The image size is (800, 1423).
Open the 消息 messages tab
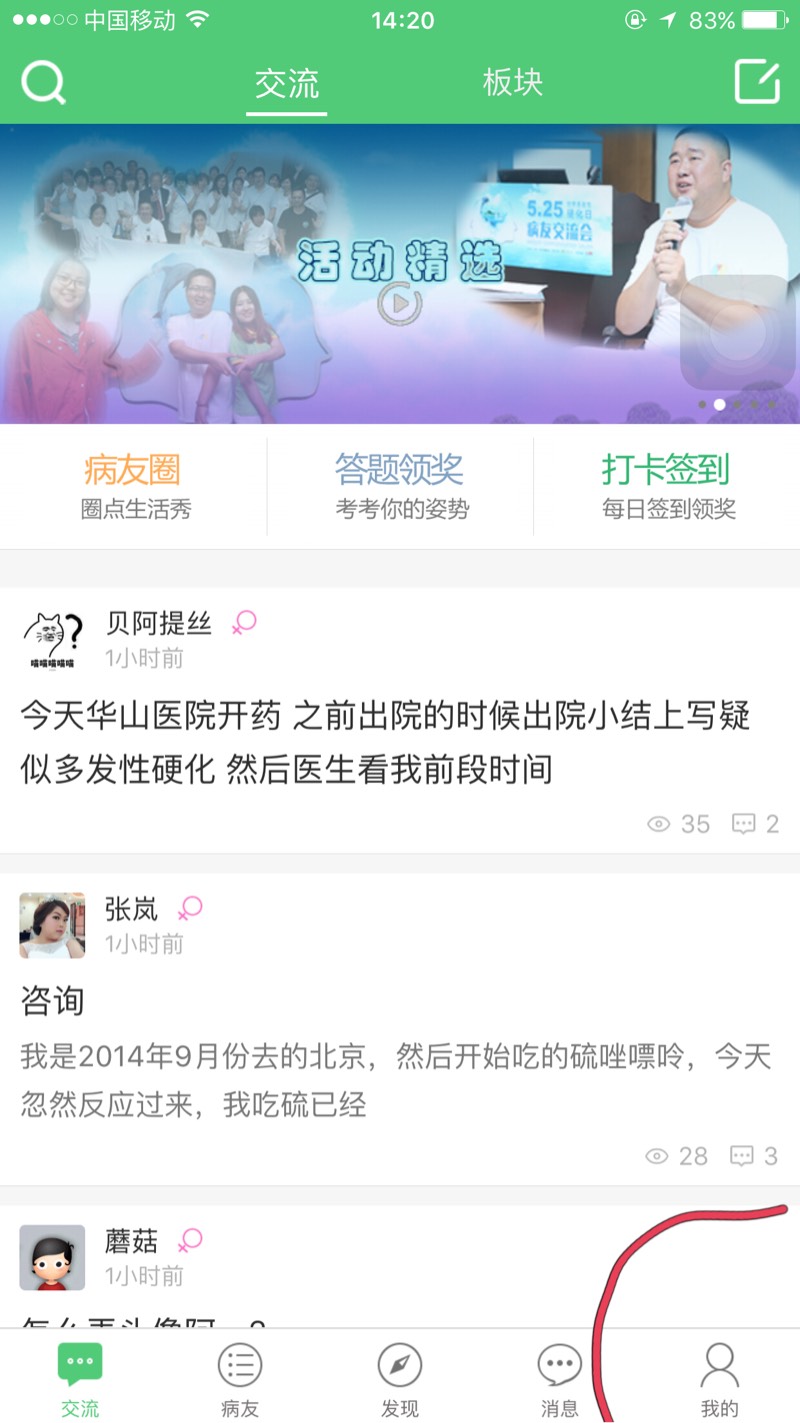coord(560,1380)
